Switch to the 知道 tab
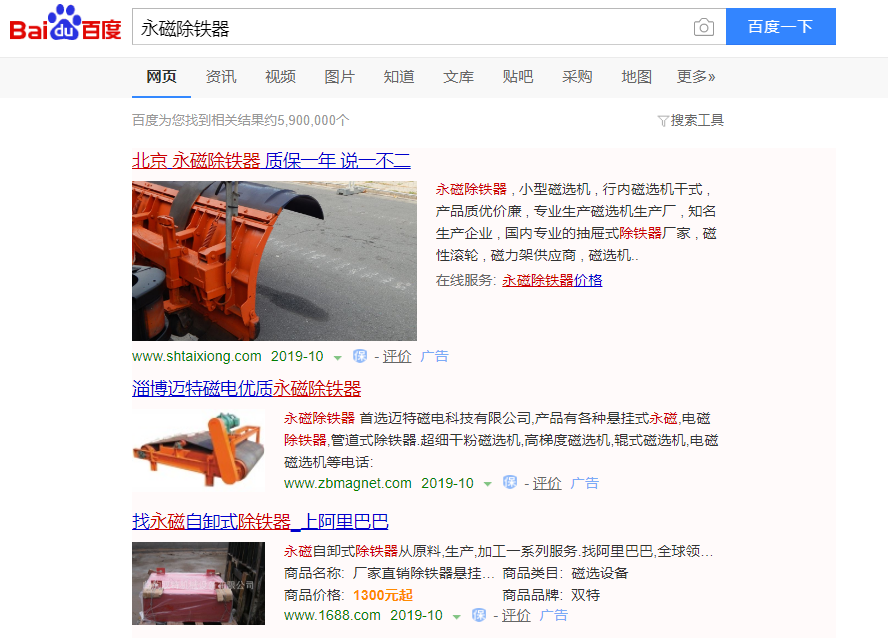 point(399,77)
